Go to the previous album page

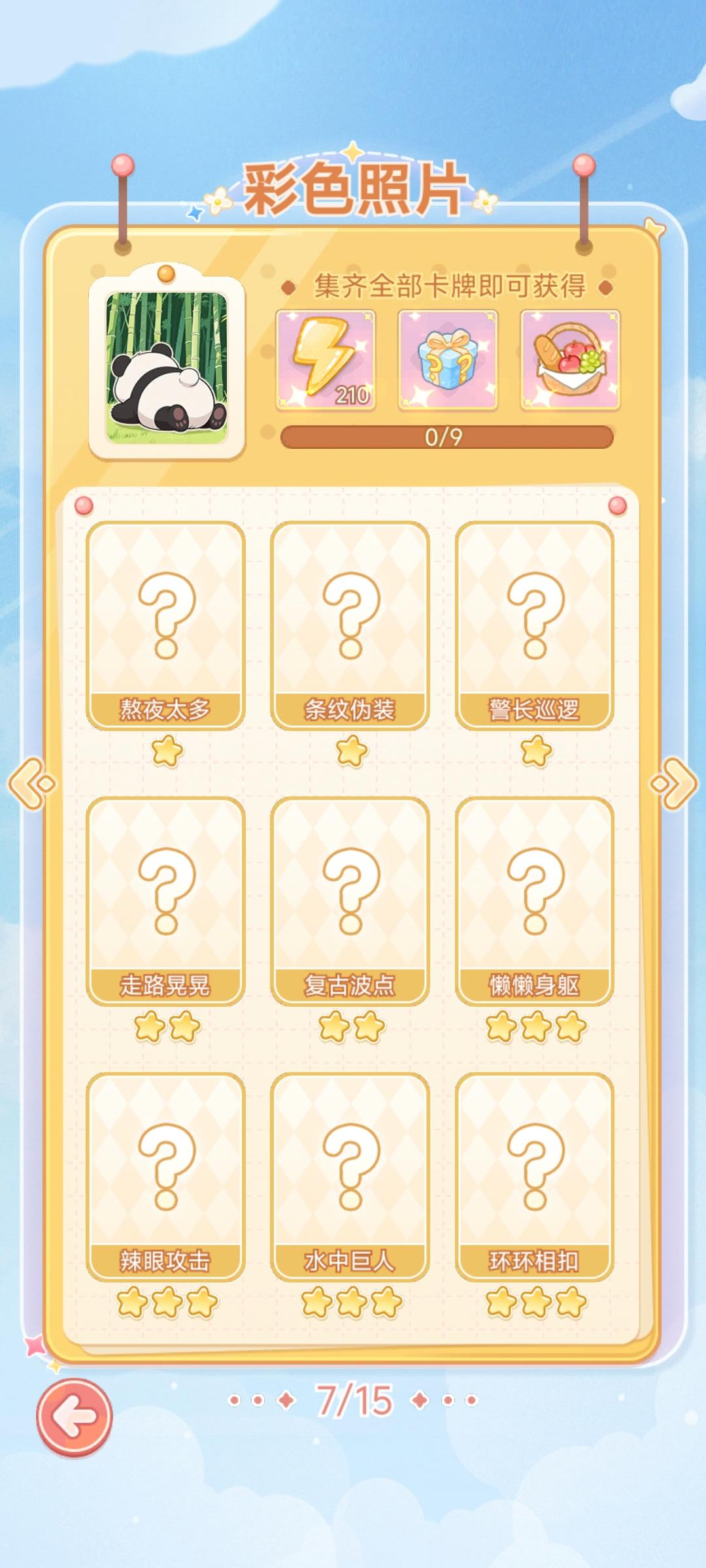(x=31, y=783)
